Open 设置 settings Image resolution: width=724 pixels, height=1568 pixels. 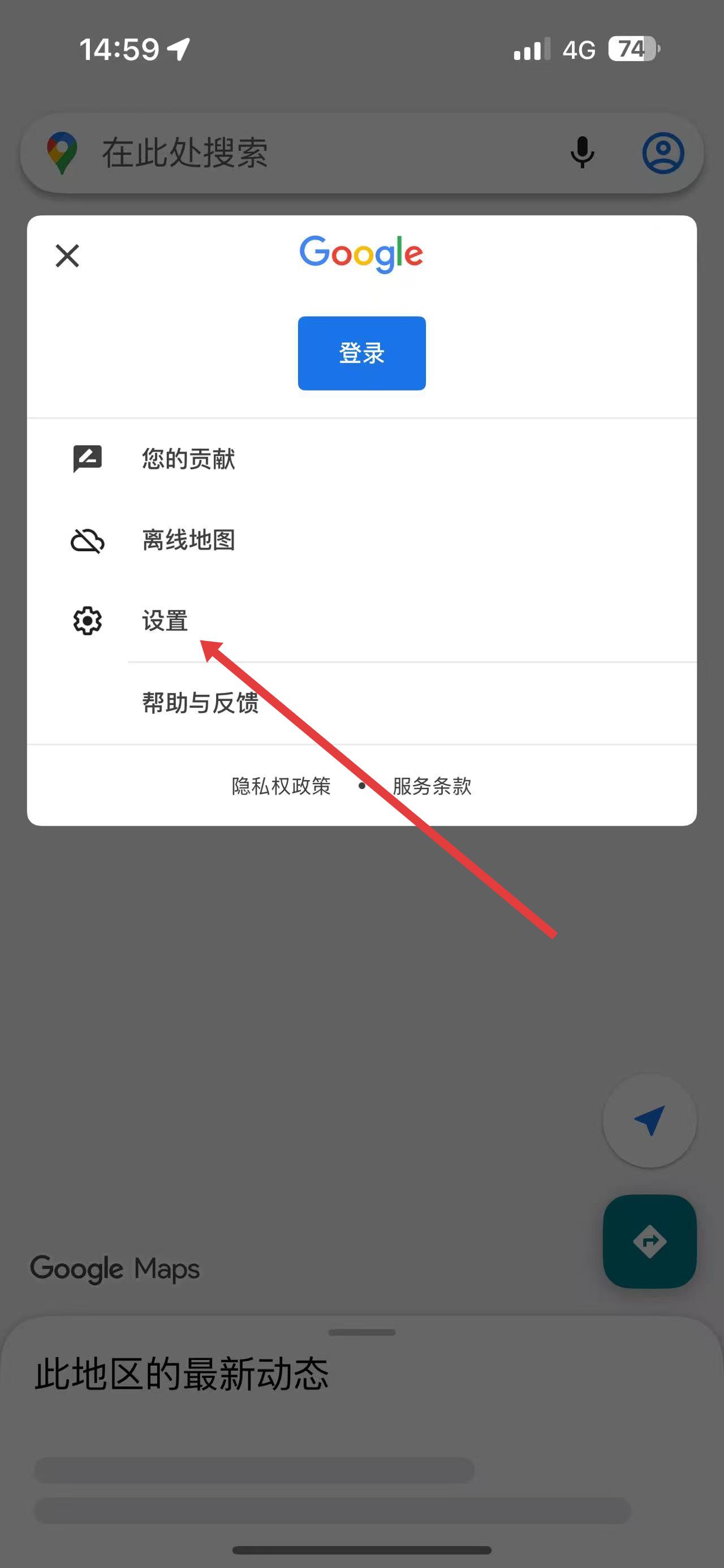pos(165,621)
